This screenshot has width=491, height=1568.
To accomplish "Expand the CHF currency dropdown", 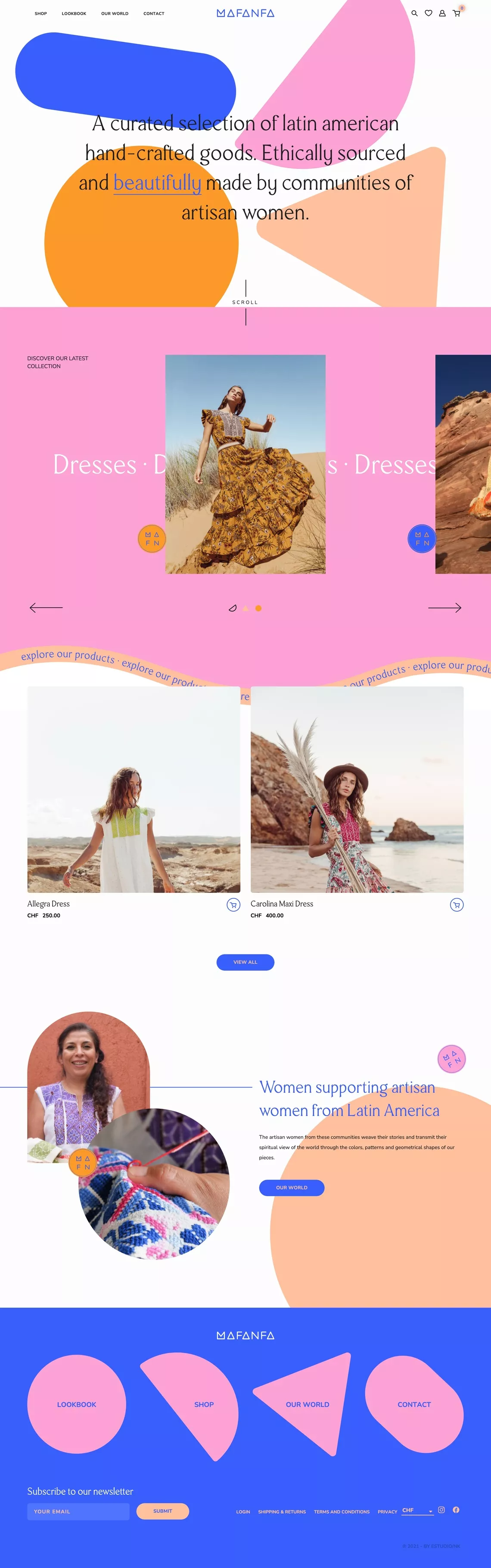I will pyautogui.click(x=417, y=1511).
